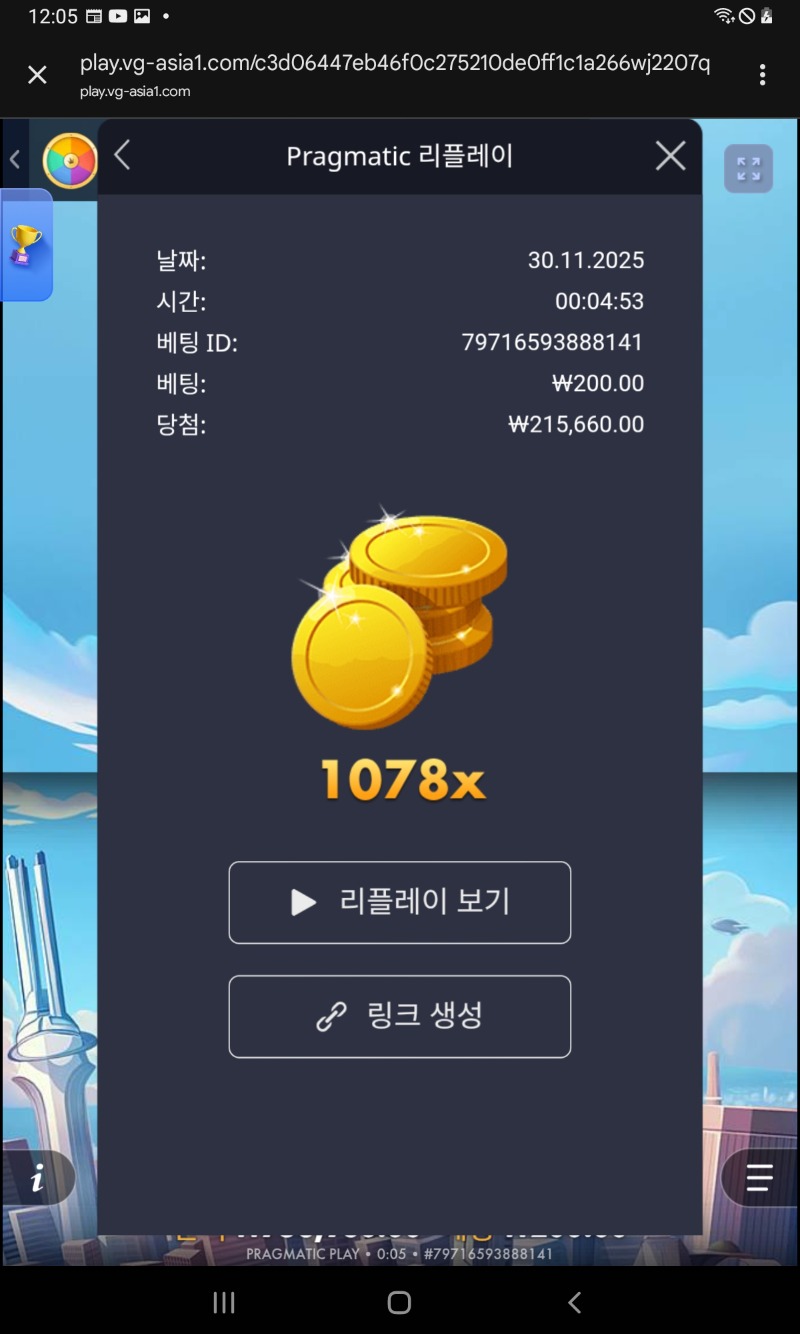Open the game hamburger menu
This screenshot has width=800, height=1334.
coord(759,1178)
